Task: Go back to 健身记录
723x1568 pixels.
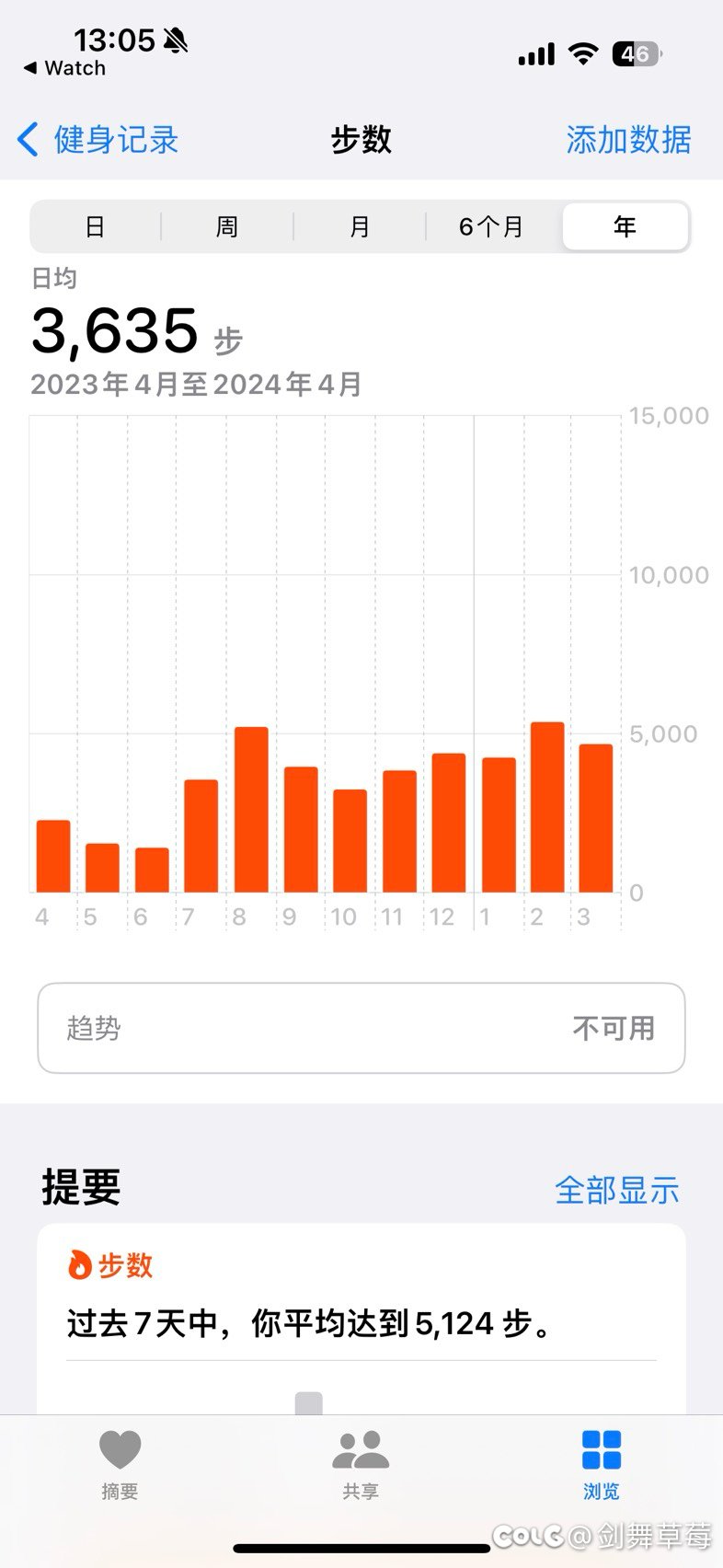Action: coord(98,140)
